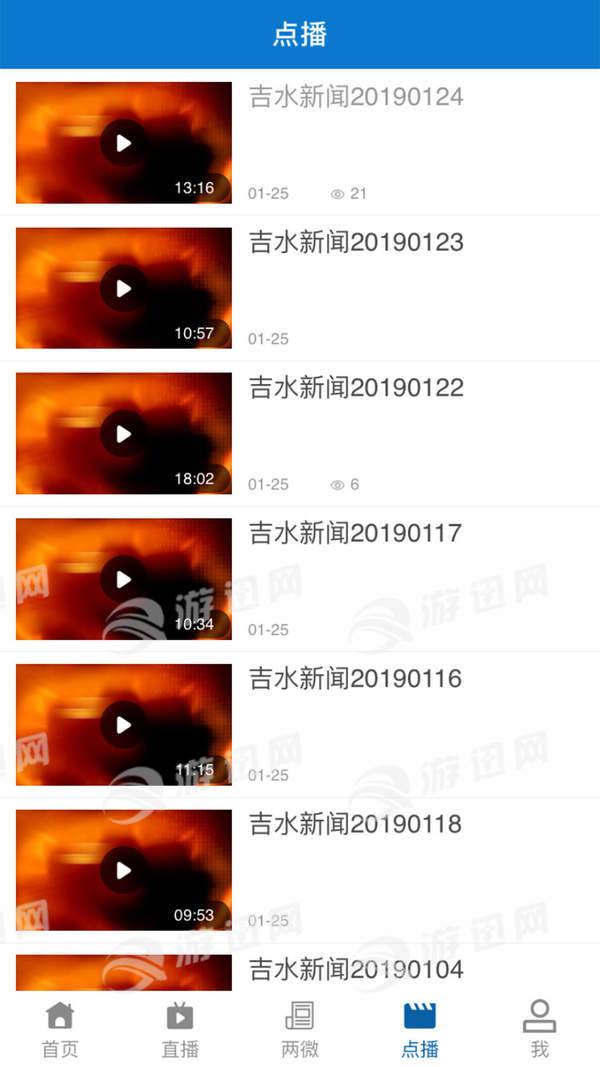The image size is (600, 1067).
Task: Select the 点播 on-demand tab
Action: 420,1029
